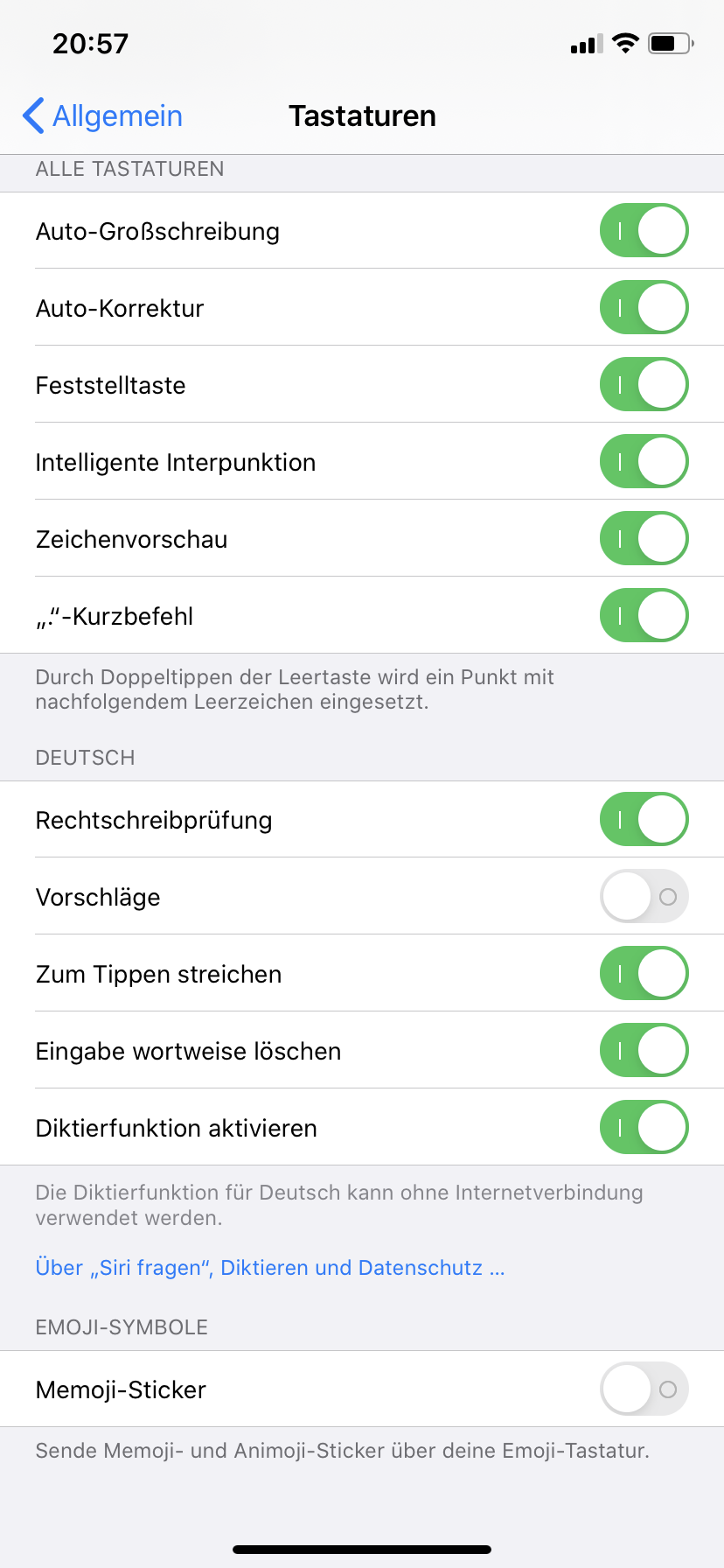Viewport: 724px width, 1568px height.
Task: Disable Zeichenvorschau switch
Action: (x=644, y=539)
